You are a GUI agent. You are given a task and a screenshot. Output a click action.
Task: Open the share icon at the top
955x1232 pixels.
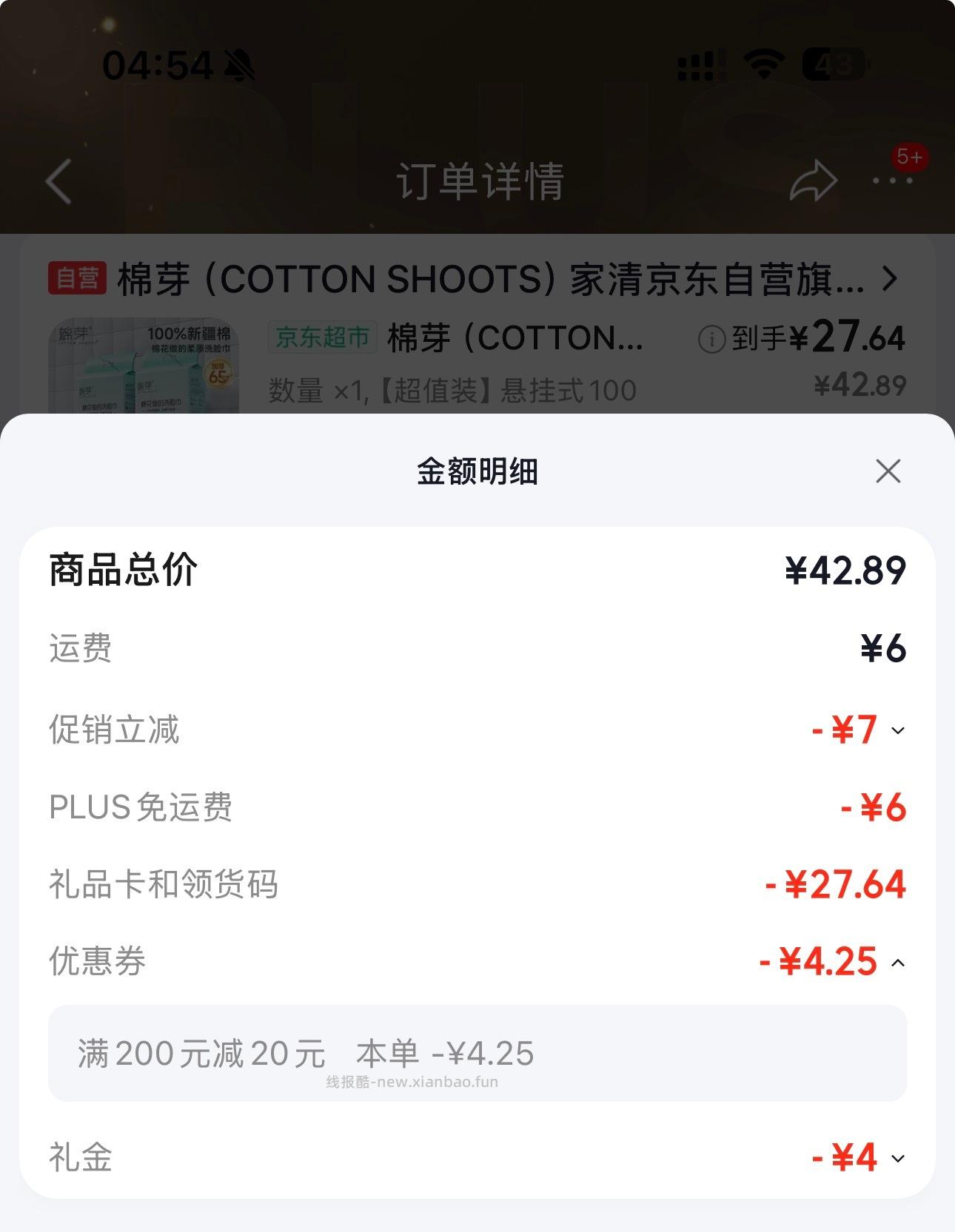[x=812, y=180]
